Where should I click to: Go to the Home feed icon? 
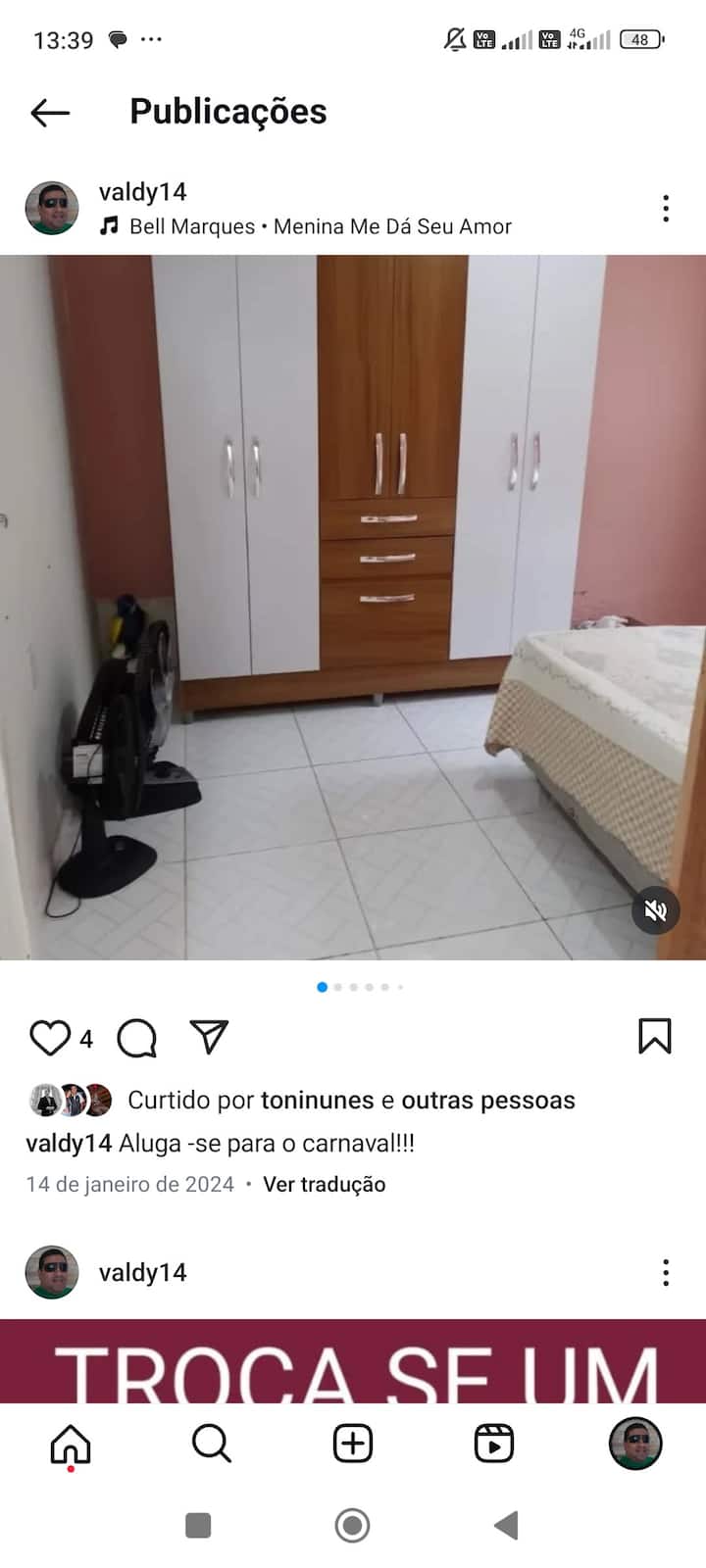pos(70,1443)
